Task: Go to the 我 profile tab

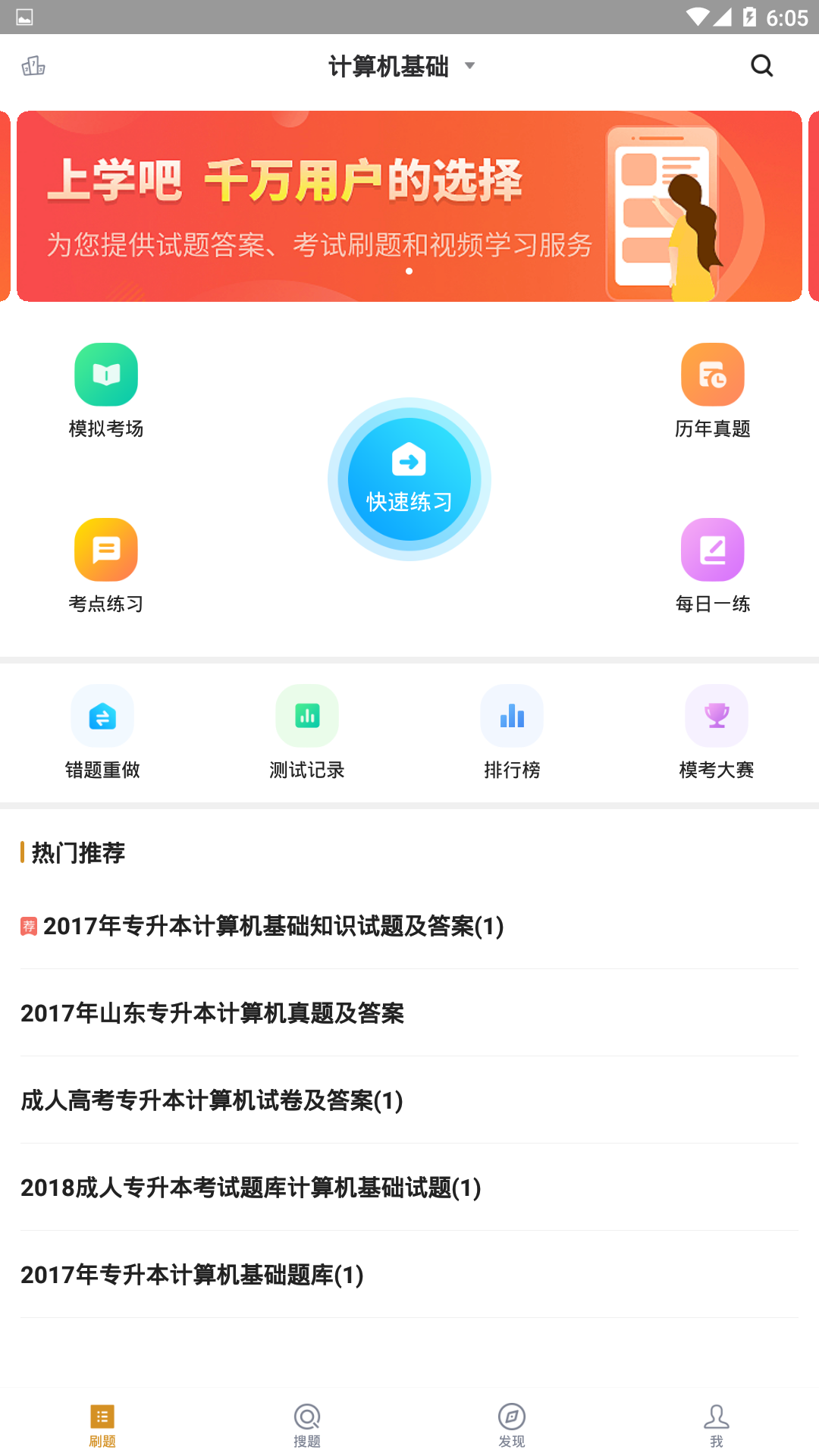Action: (717, 1425)
